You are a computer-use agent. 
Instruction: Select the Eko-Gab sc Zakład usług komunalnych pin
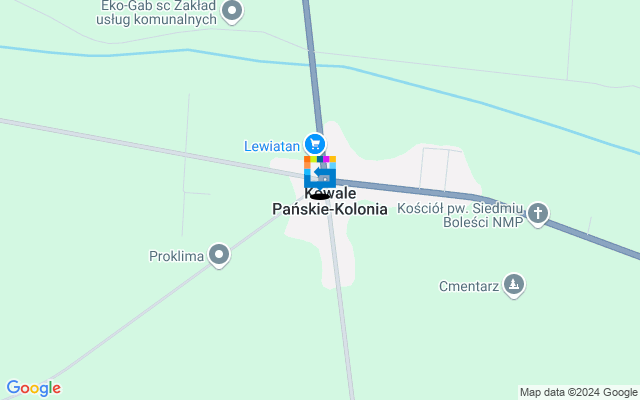232,12
